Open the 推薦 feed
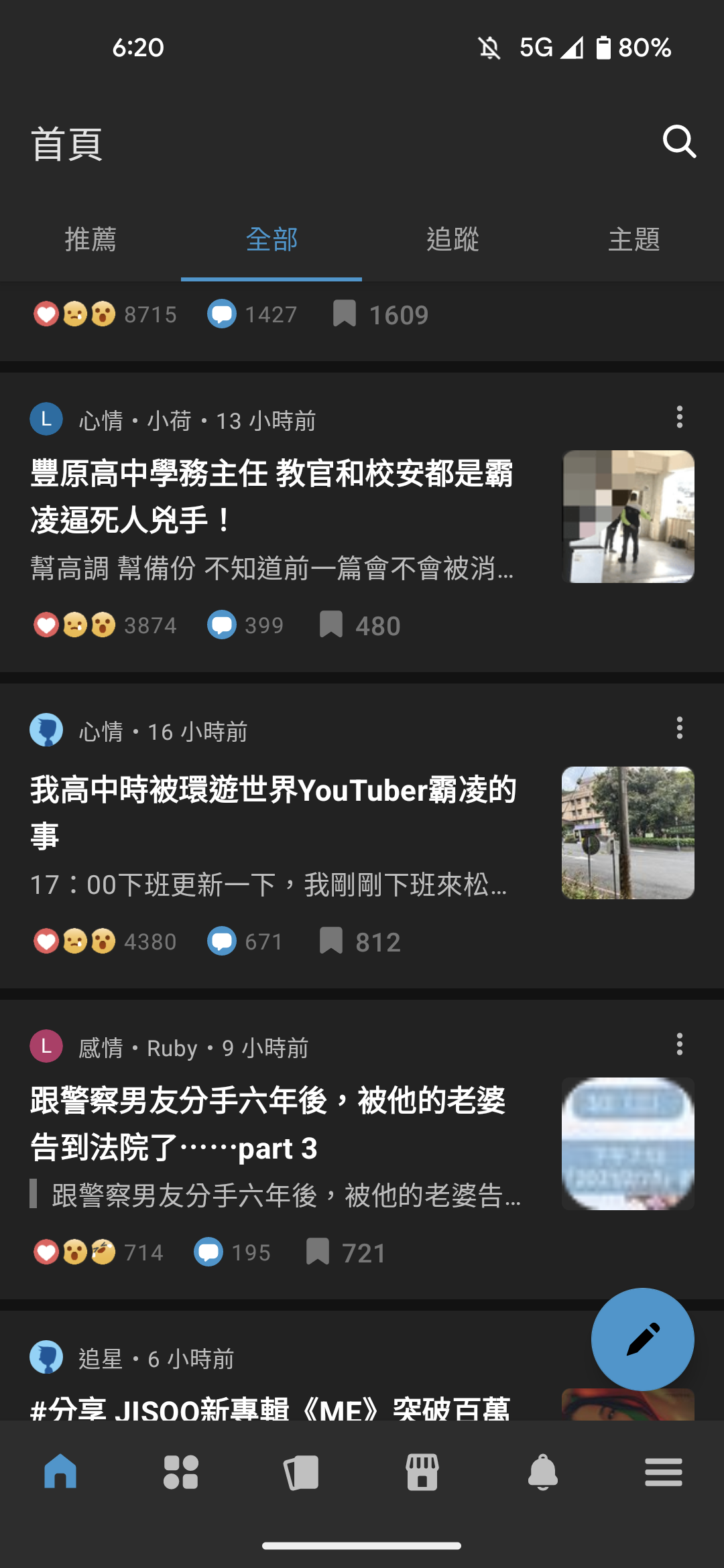 [x=90, y=240]
